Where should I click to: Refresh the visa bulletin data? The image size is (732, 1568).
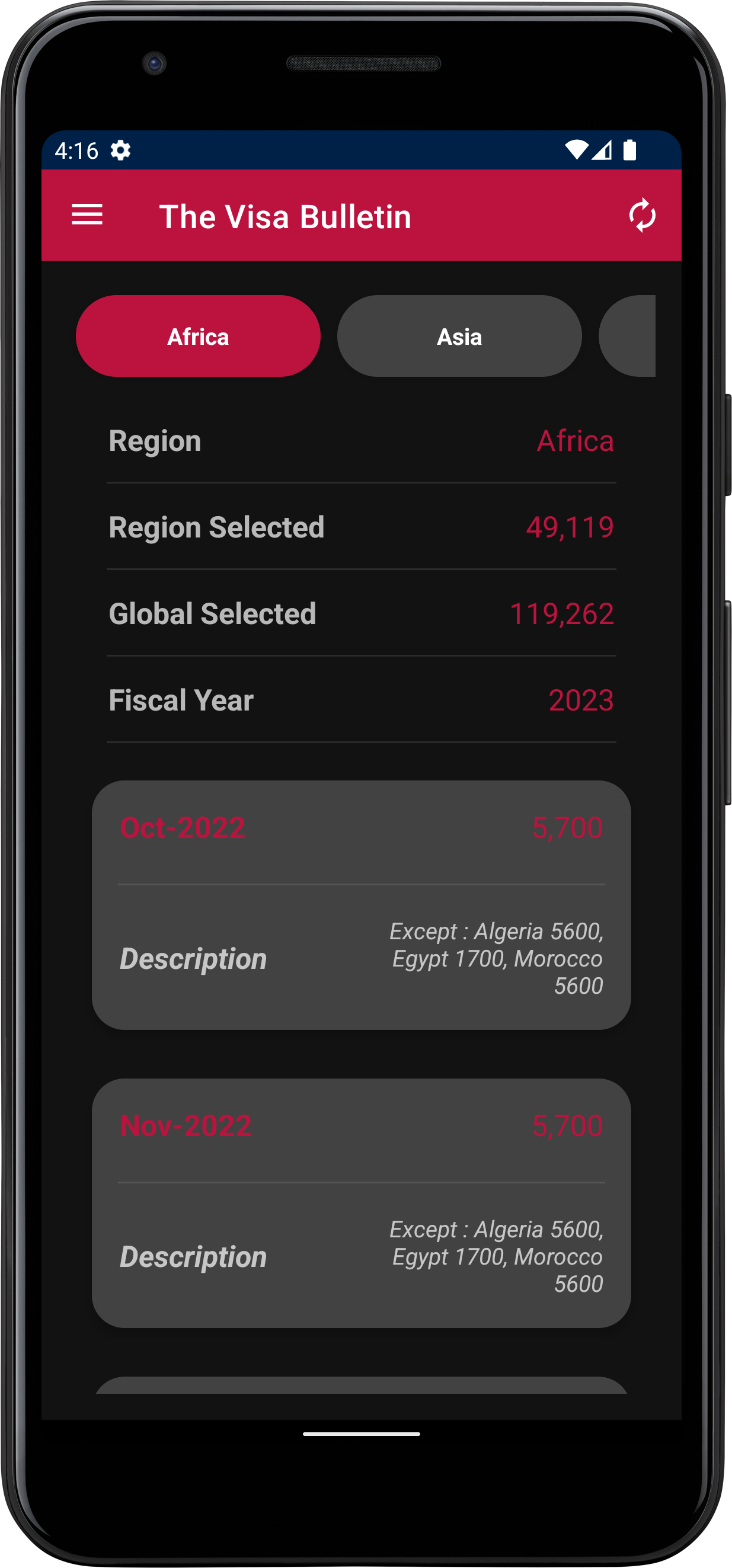pos(642,216)
